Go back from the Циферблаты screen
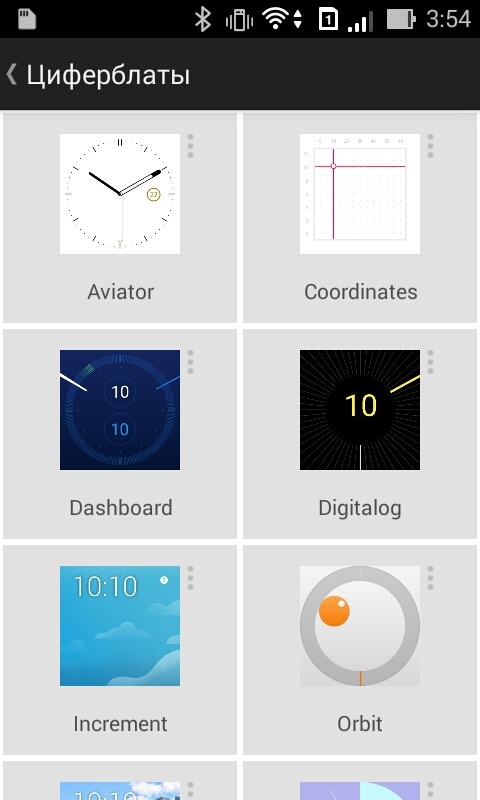The height and width of the screenshot is (800, 480). [x=12, y=74]
